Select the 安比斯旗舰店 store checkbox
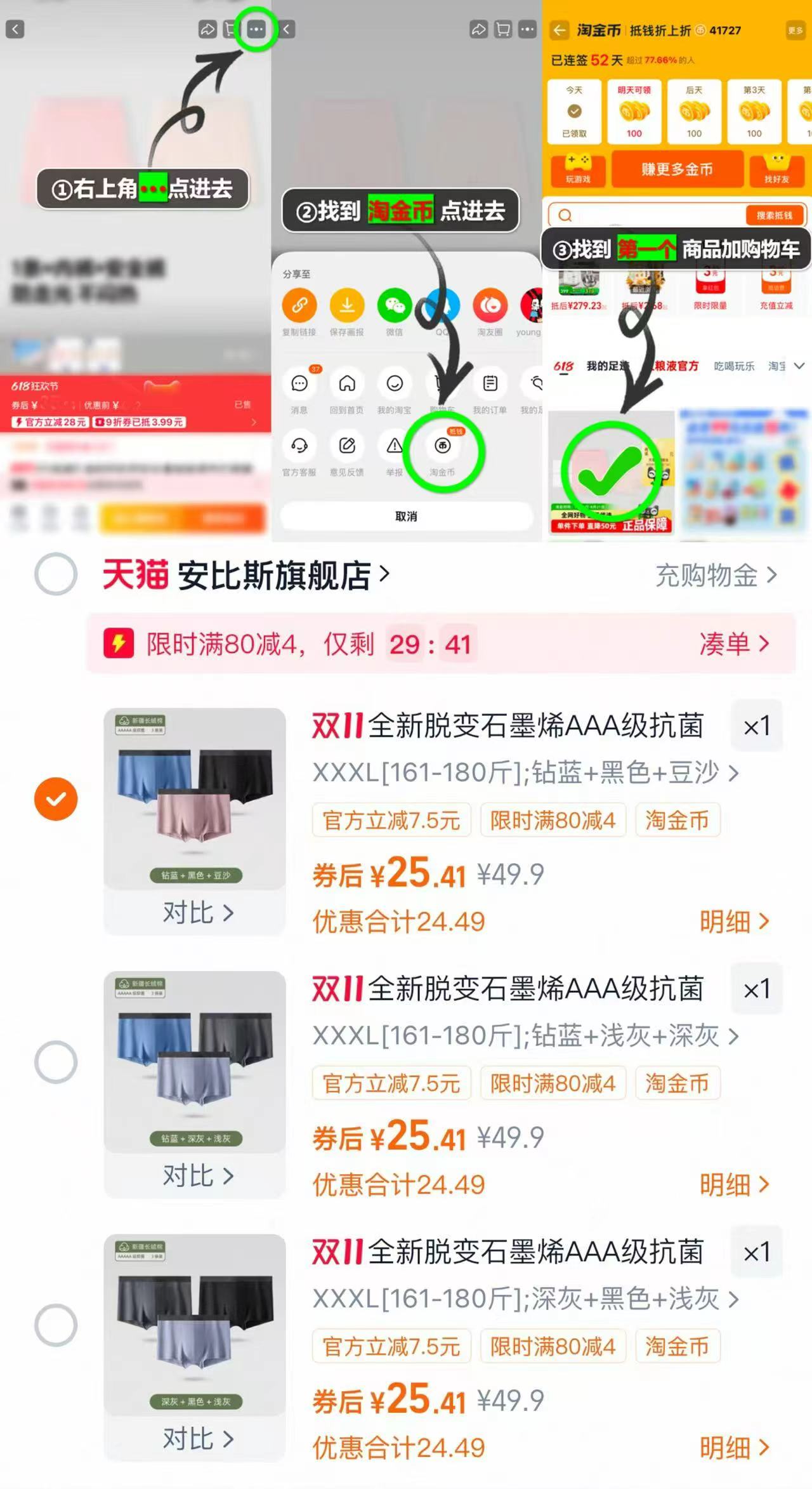This screenshot has height=1489, width=812. [x=55, y=573]
